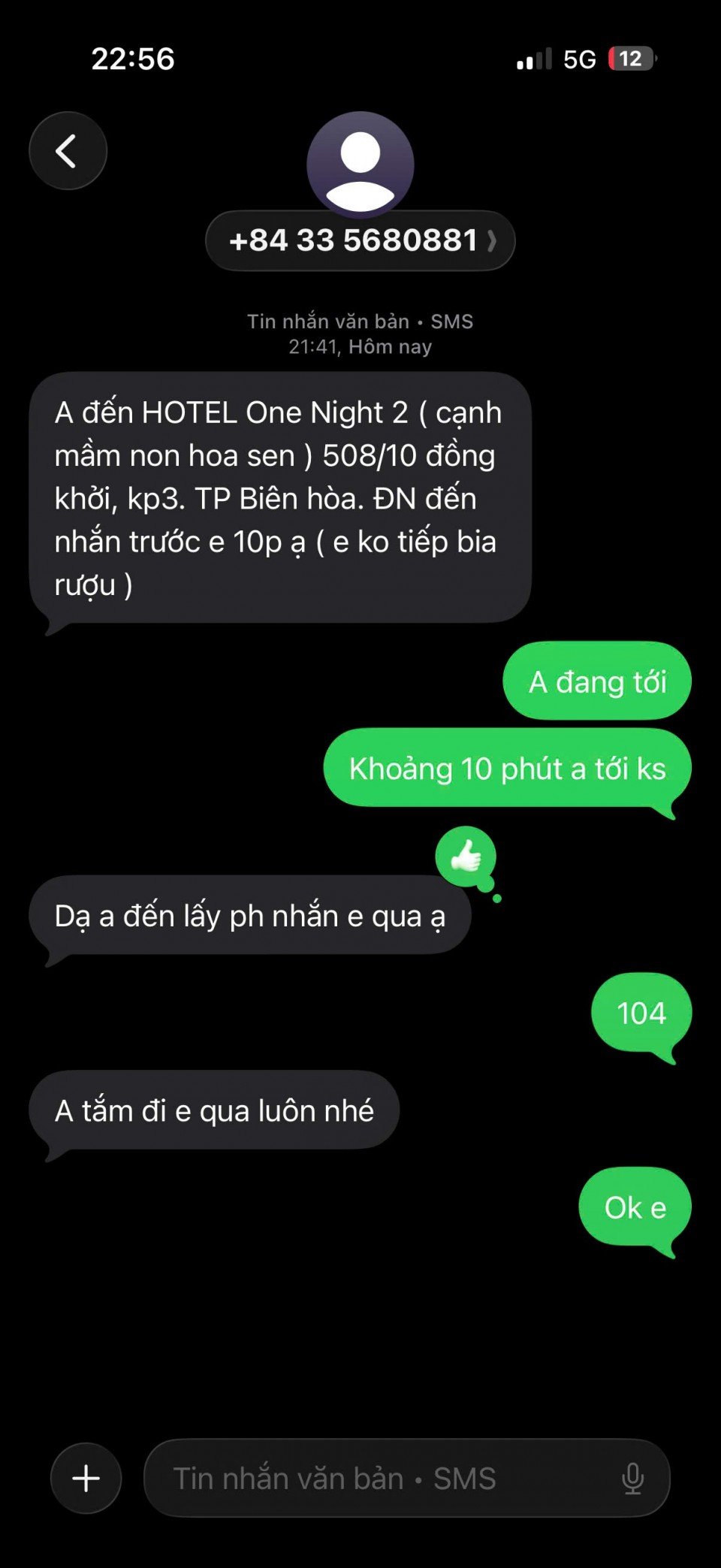The width and height of the screenshot is (721, 1568).
Task: Focus the Tin nhắn văn bản SMS field
Action: click(x=376, y=1478)
